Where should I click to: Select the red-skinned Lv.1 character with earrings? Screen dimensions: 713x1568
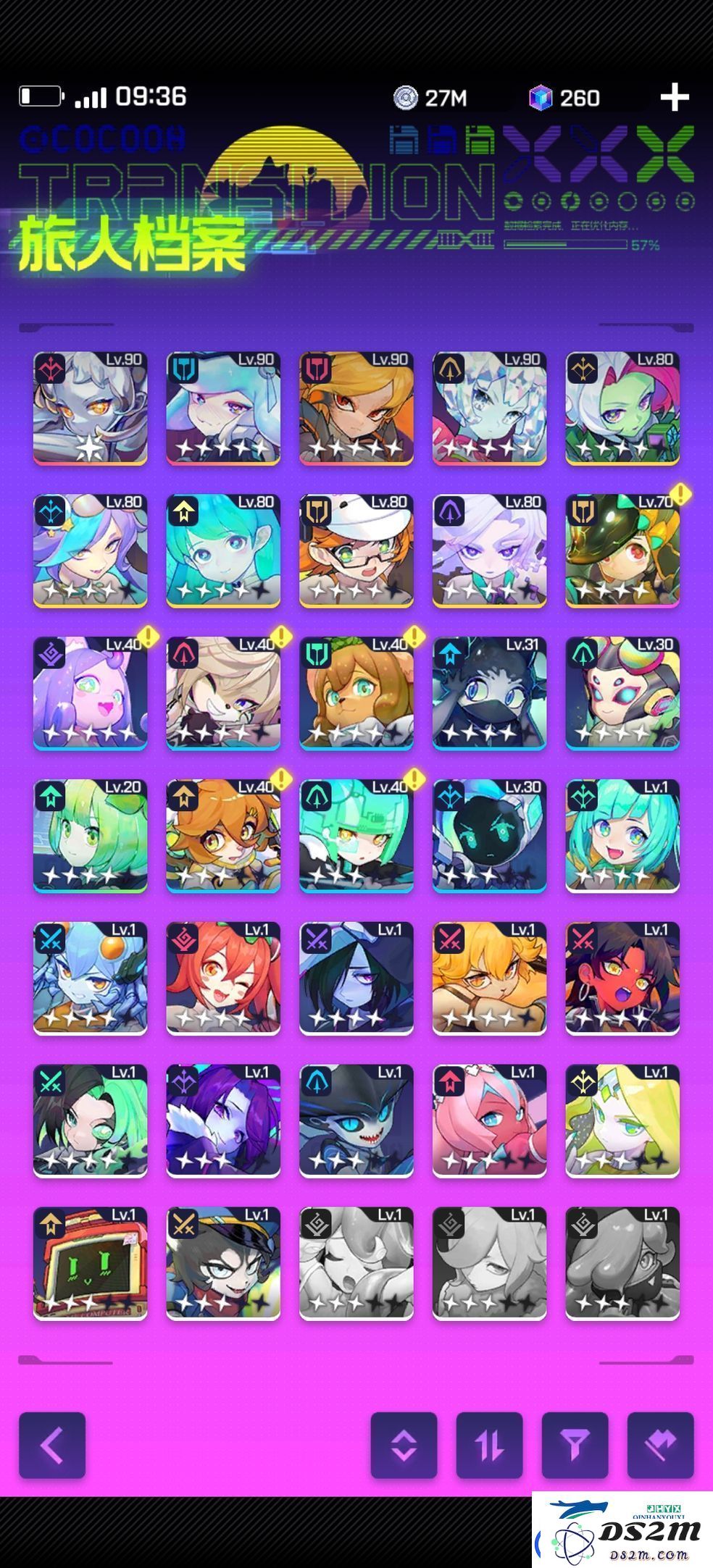[x=622, y=978]
